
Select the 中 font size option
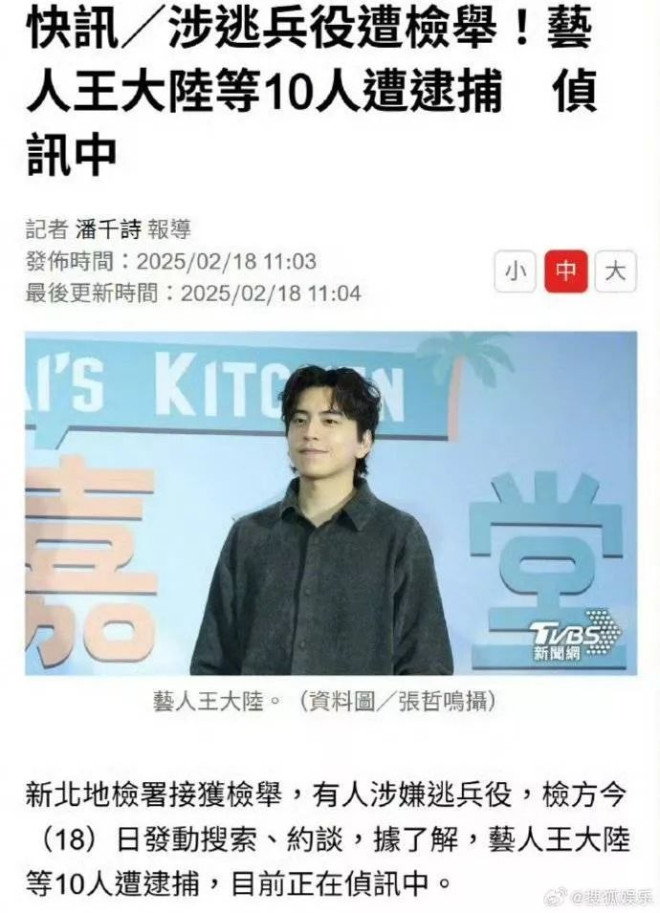coord(566,271)
